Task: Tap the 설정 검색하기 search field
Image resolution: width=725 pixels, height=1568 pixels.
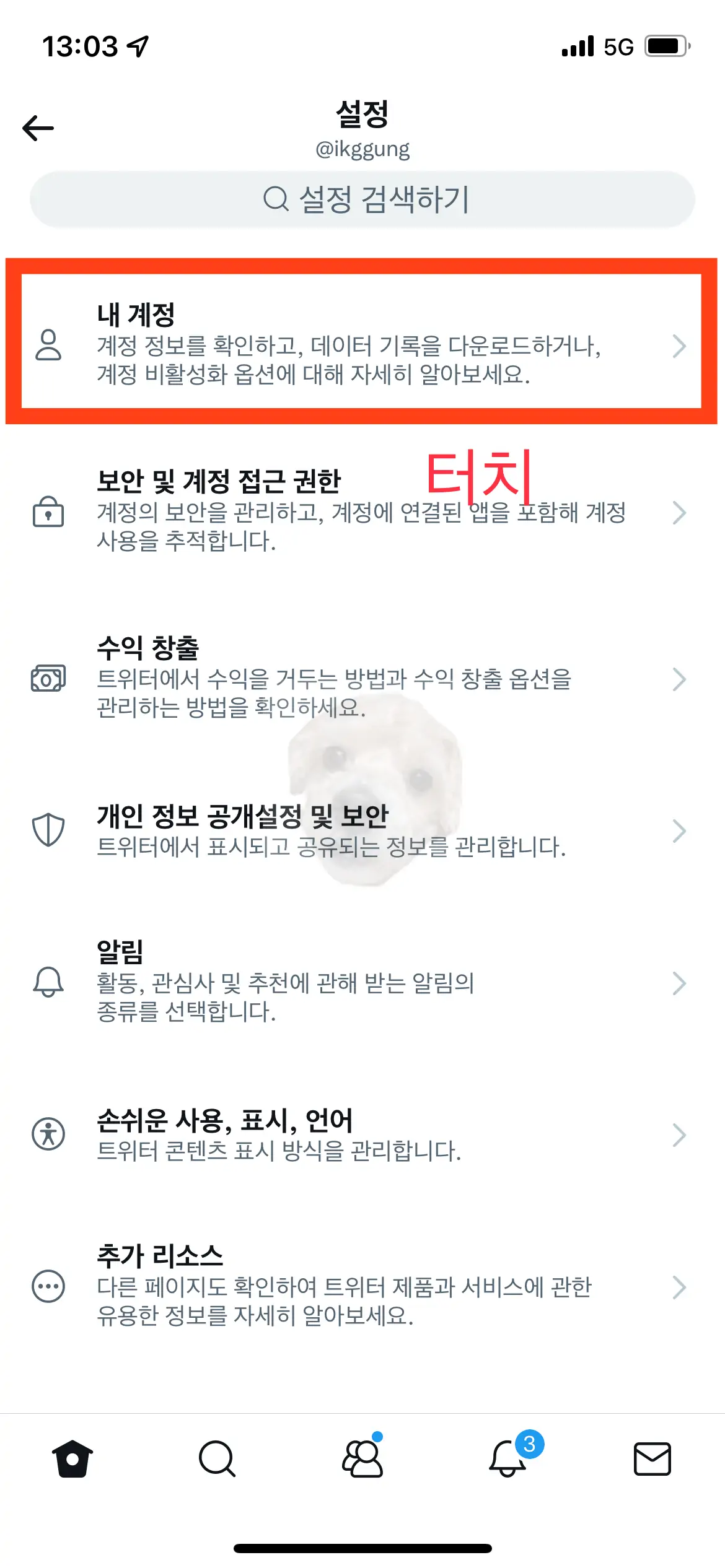Action: point(362,198)
